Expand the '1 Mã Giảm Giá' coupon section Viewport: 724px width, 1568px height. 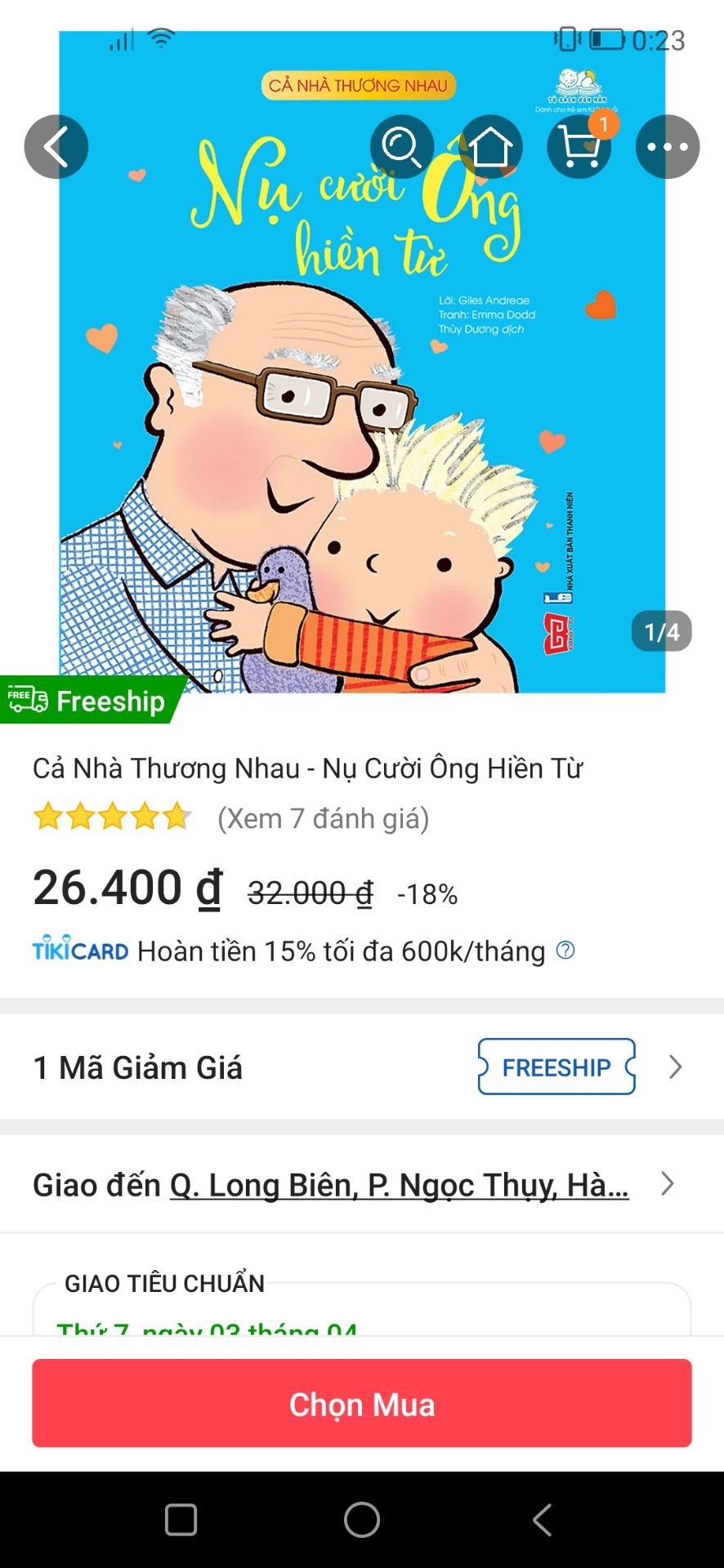coord(136,1067)
